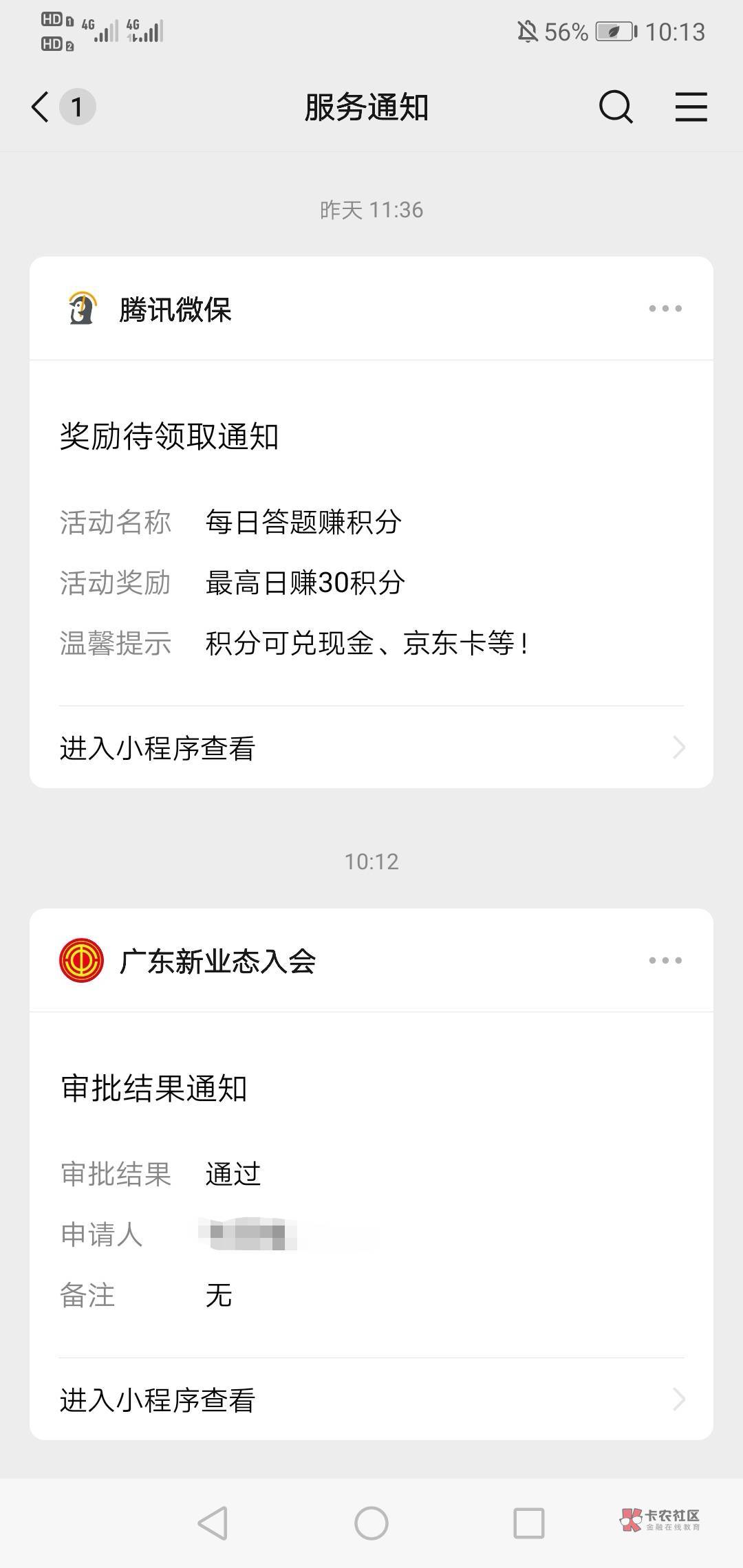Open 审批结果通知 message card
Screen dimensions: 743x1568
[371, 1185]
